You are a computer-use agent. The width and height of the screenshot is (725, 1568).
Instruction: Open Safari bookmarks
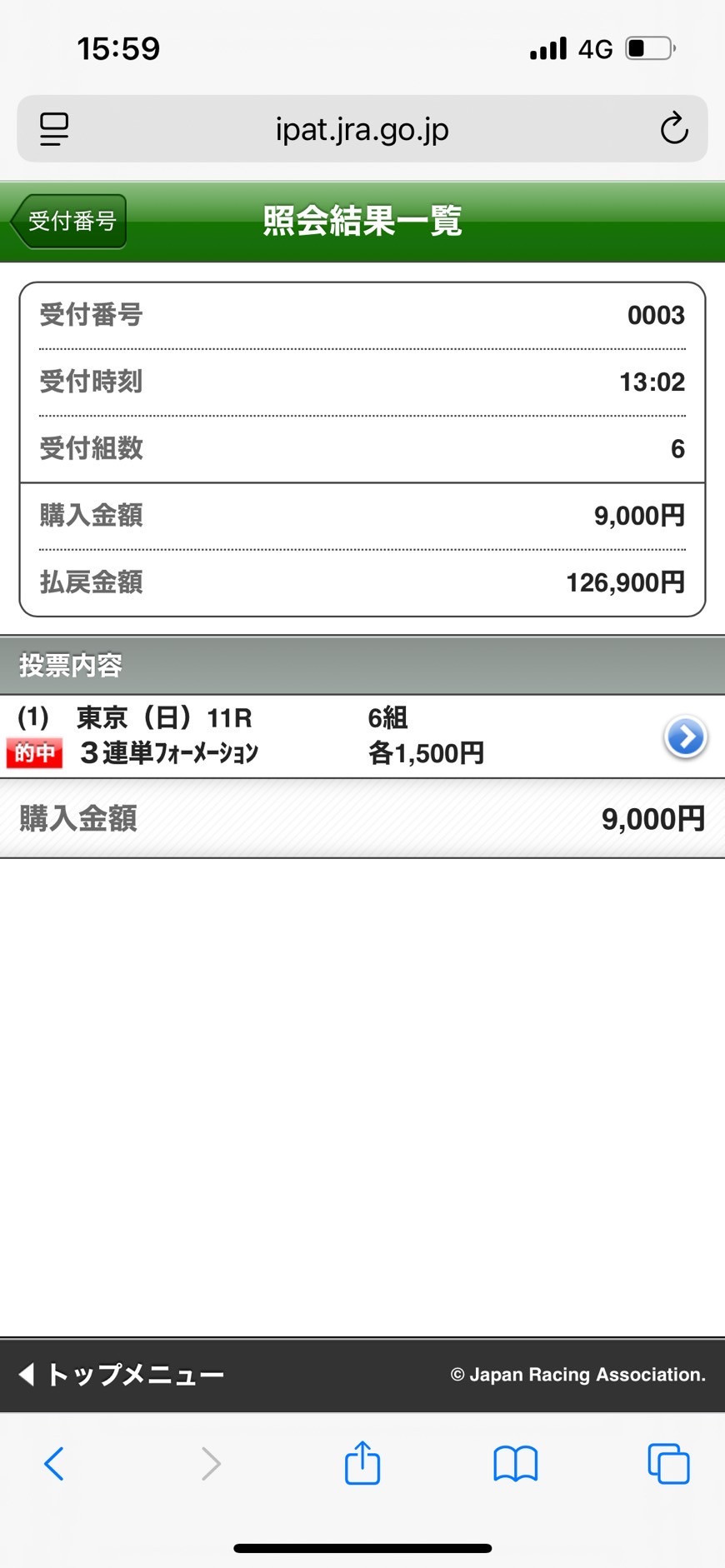tap(516, 1464)
